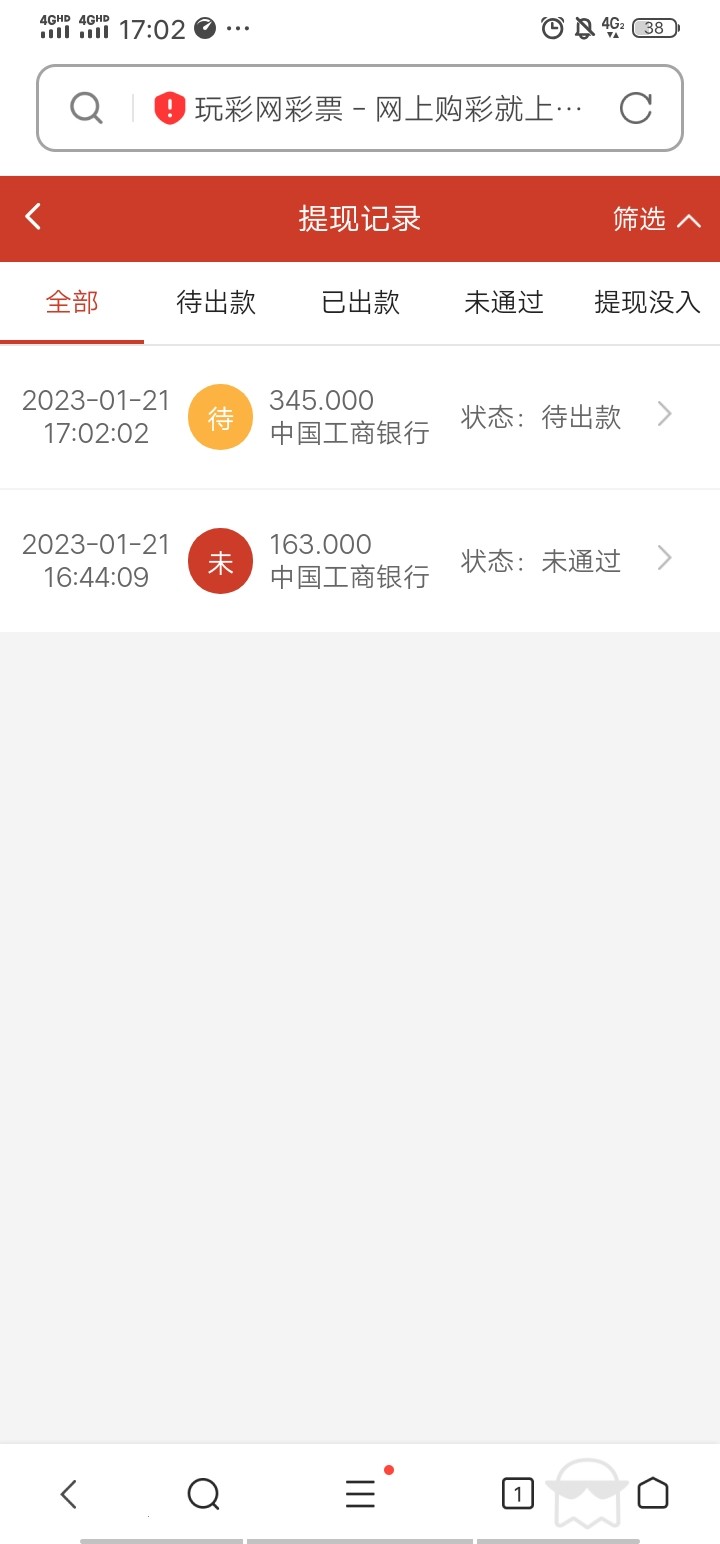
Task: Tap the back arrow in the red header
Action: 33,217
